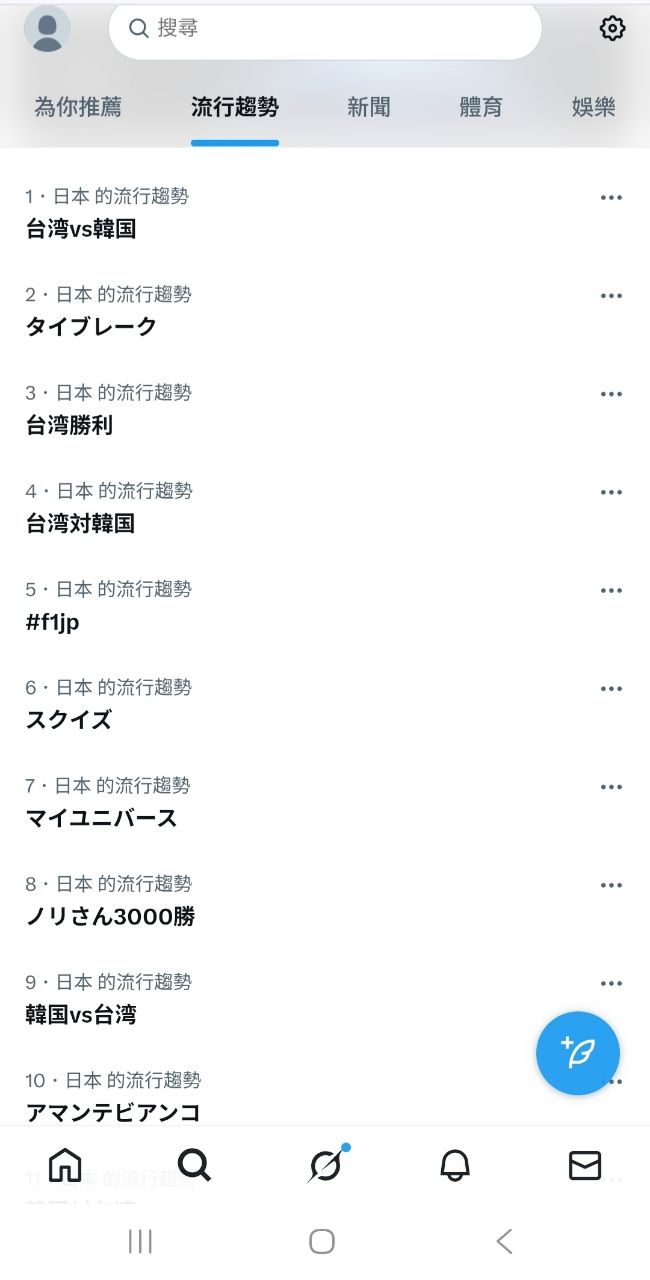Open more options for マイユニバース
Image resolution: width=650 pixels, height=1280 pixels.
click(x=611, y=787)
